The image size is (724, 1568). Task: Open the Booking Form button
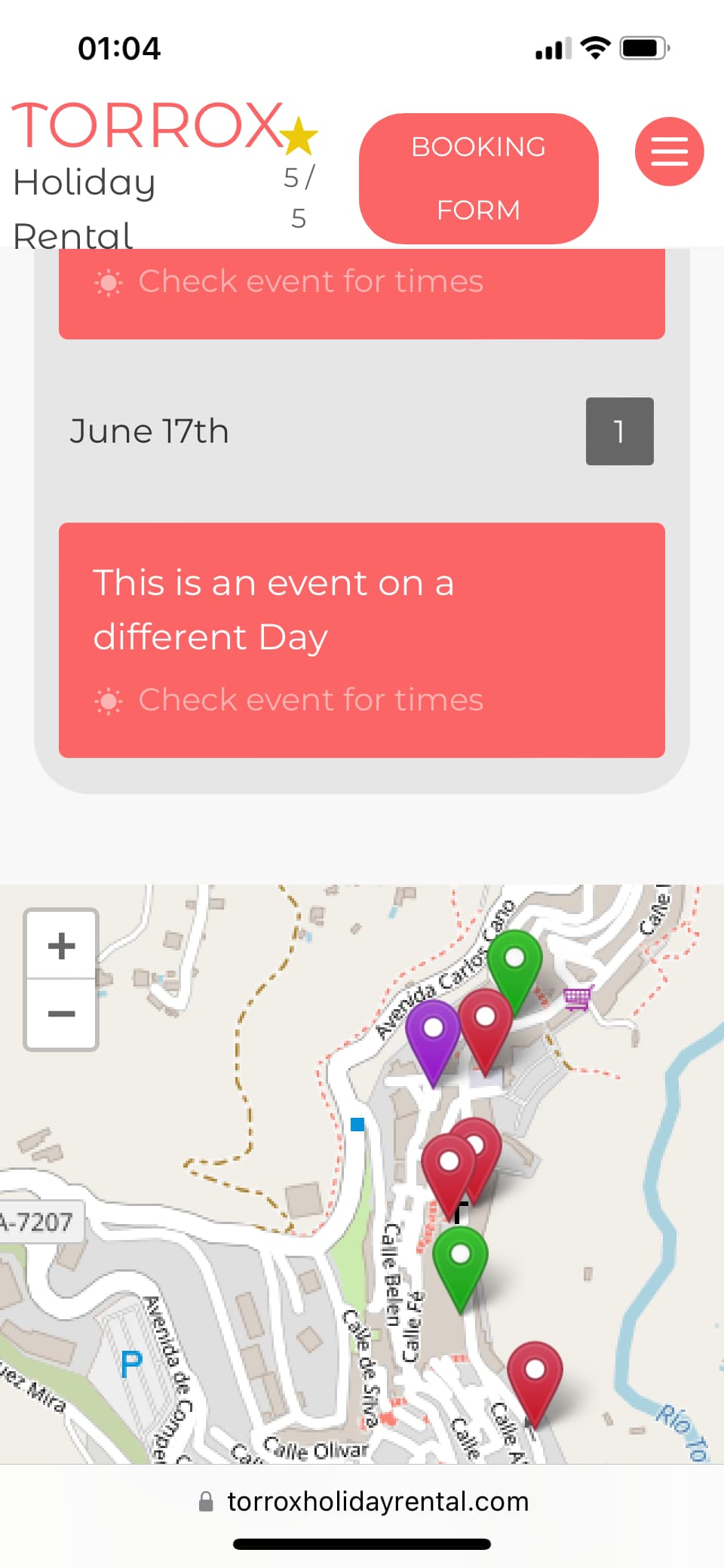point(479,179)
